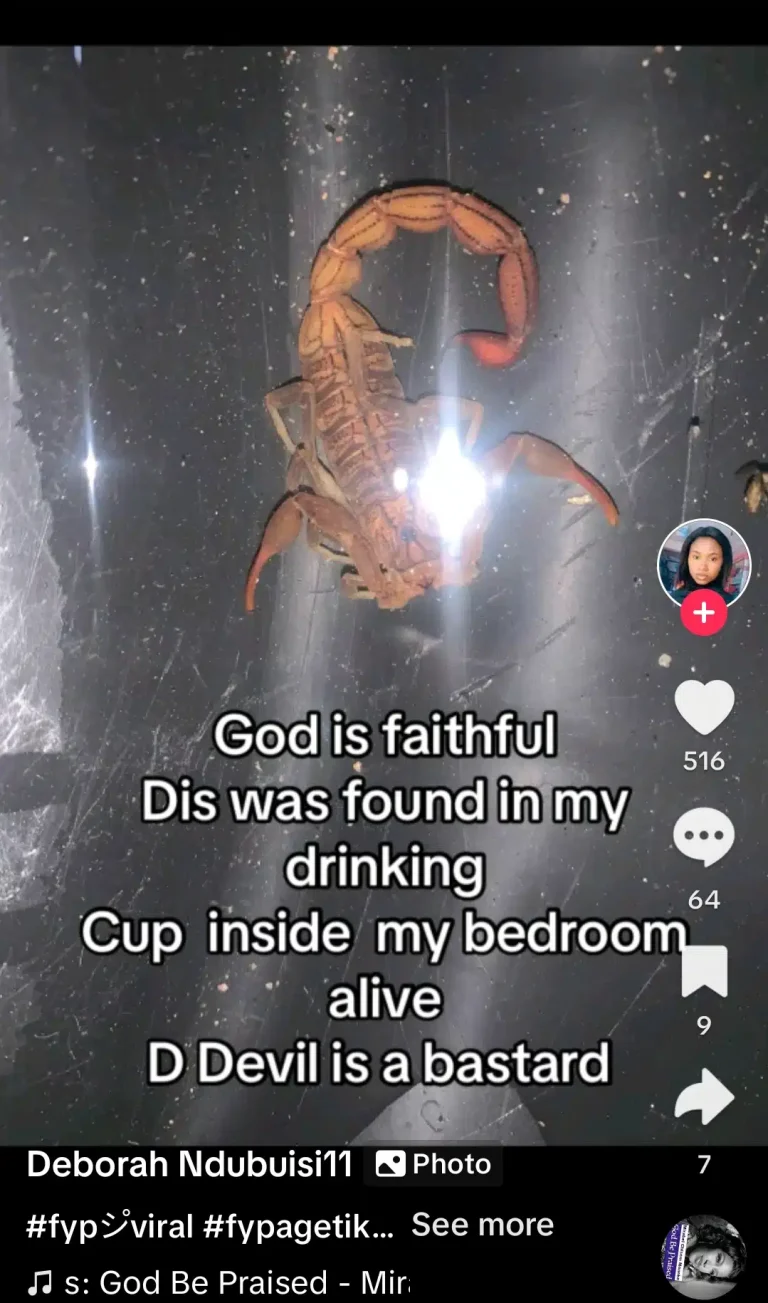
Task: Open the comments section
Action: pyautogui.click(x=704, y=838)
